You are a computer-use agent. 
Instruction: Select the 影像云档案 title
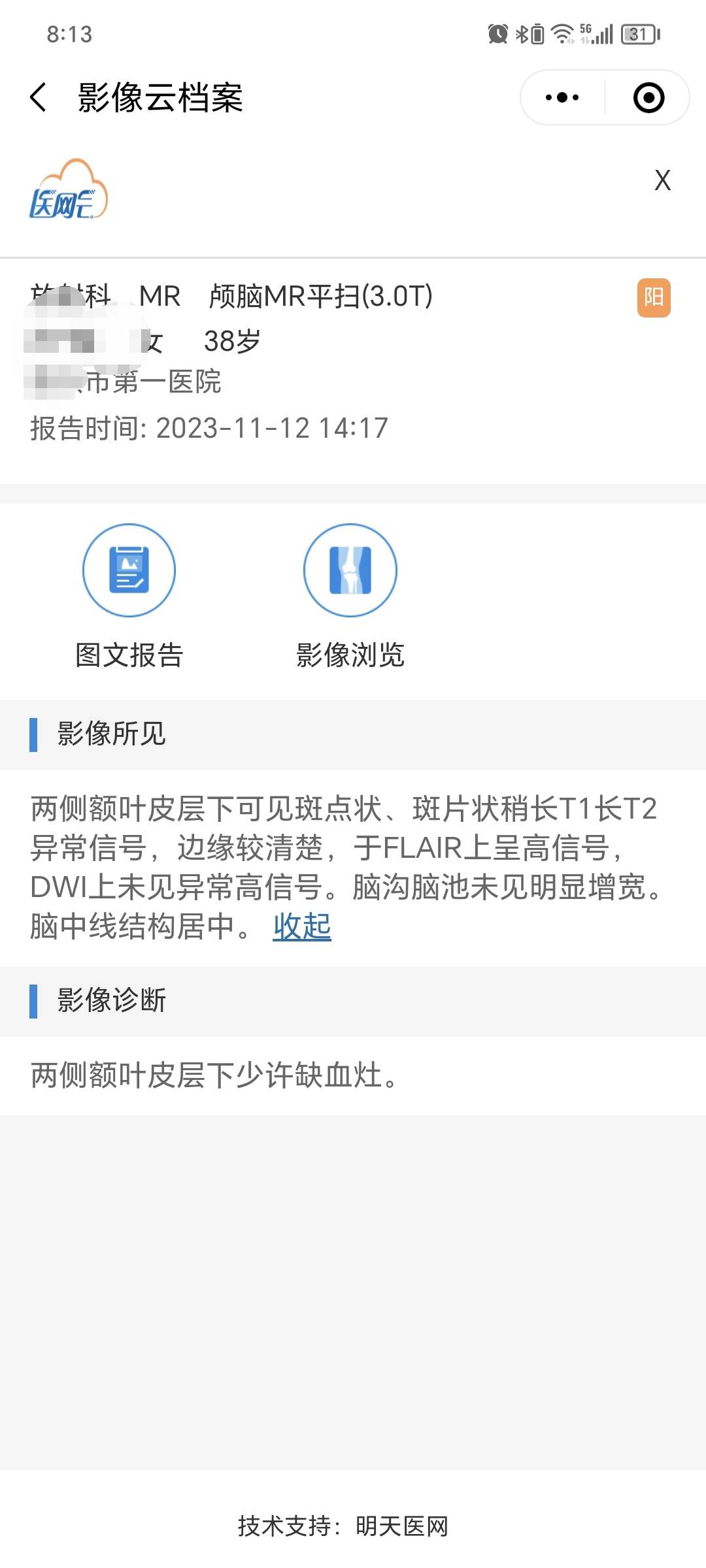[157, 97]
